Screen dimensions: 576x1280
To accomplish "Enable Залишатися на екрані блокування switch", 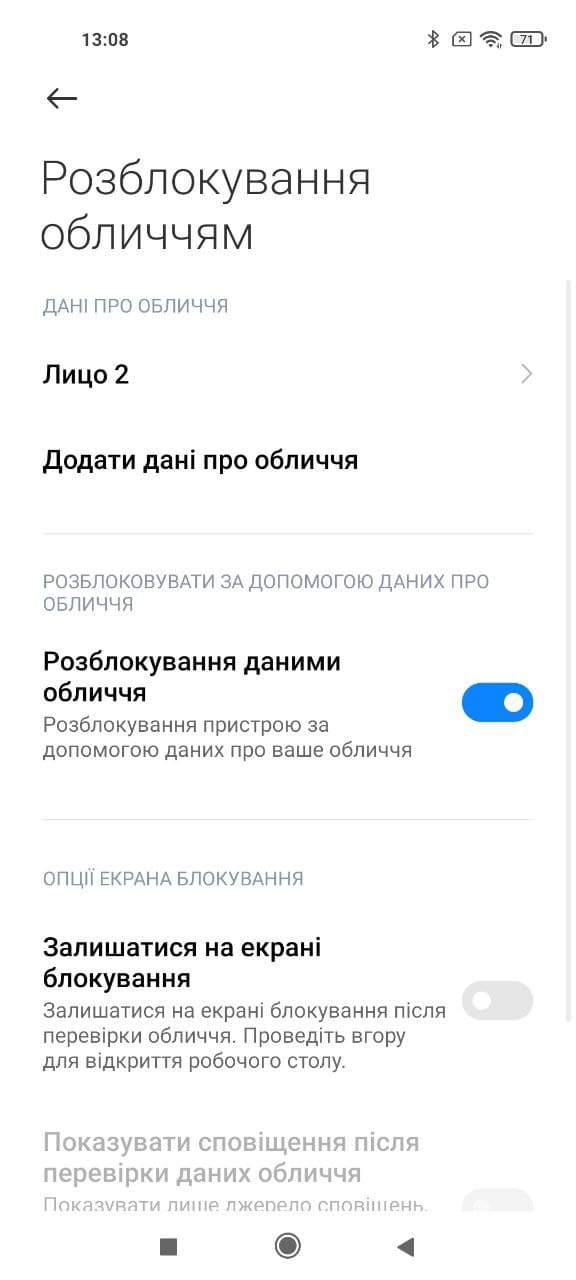I will coord(497,1000).
